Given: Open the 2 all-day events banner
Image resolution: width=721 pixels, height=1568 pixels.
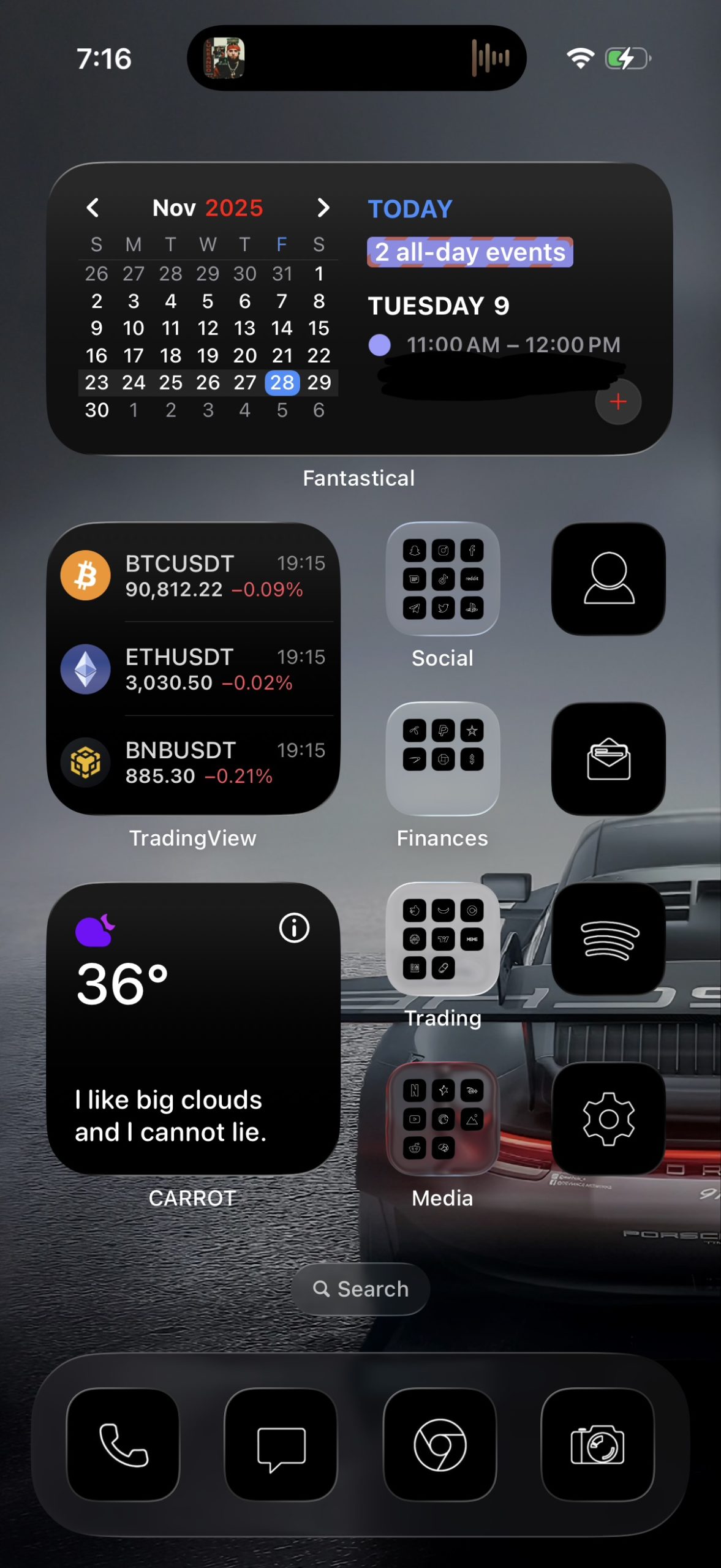Looking at the screenshot, I should click(x=470, y=252).
